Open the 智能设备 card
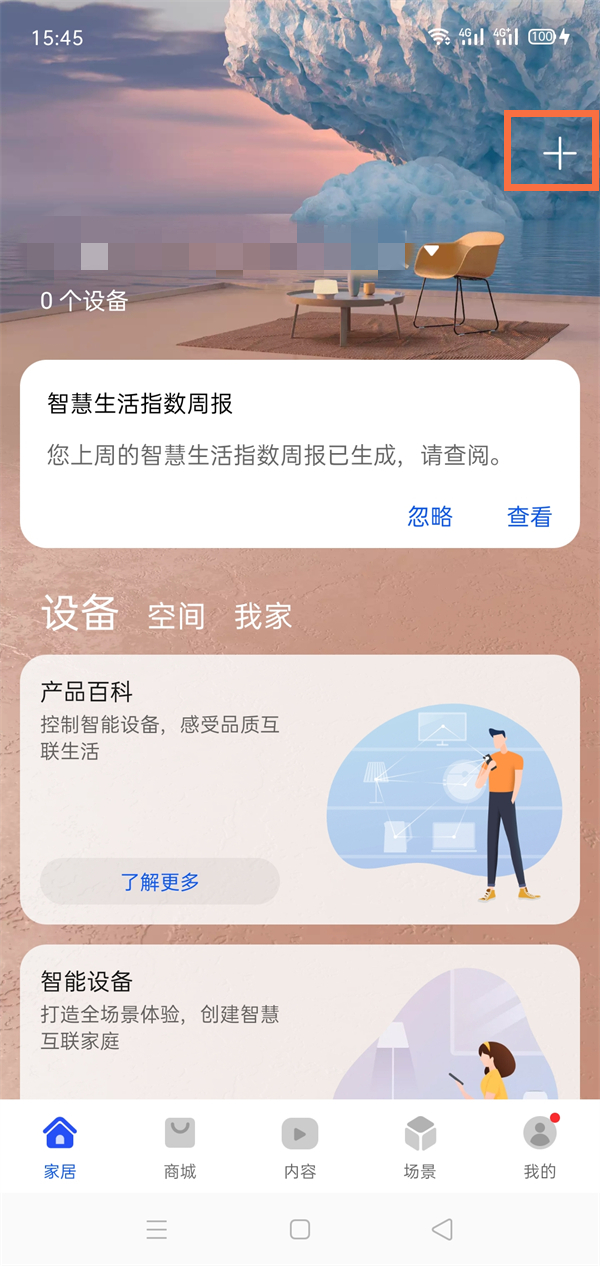Viewport: 600px width, 1266px height. pyautogui.click(x=300, y=1022)
